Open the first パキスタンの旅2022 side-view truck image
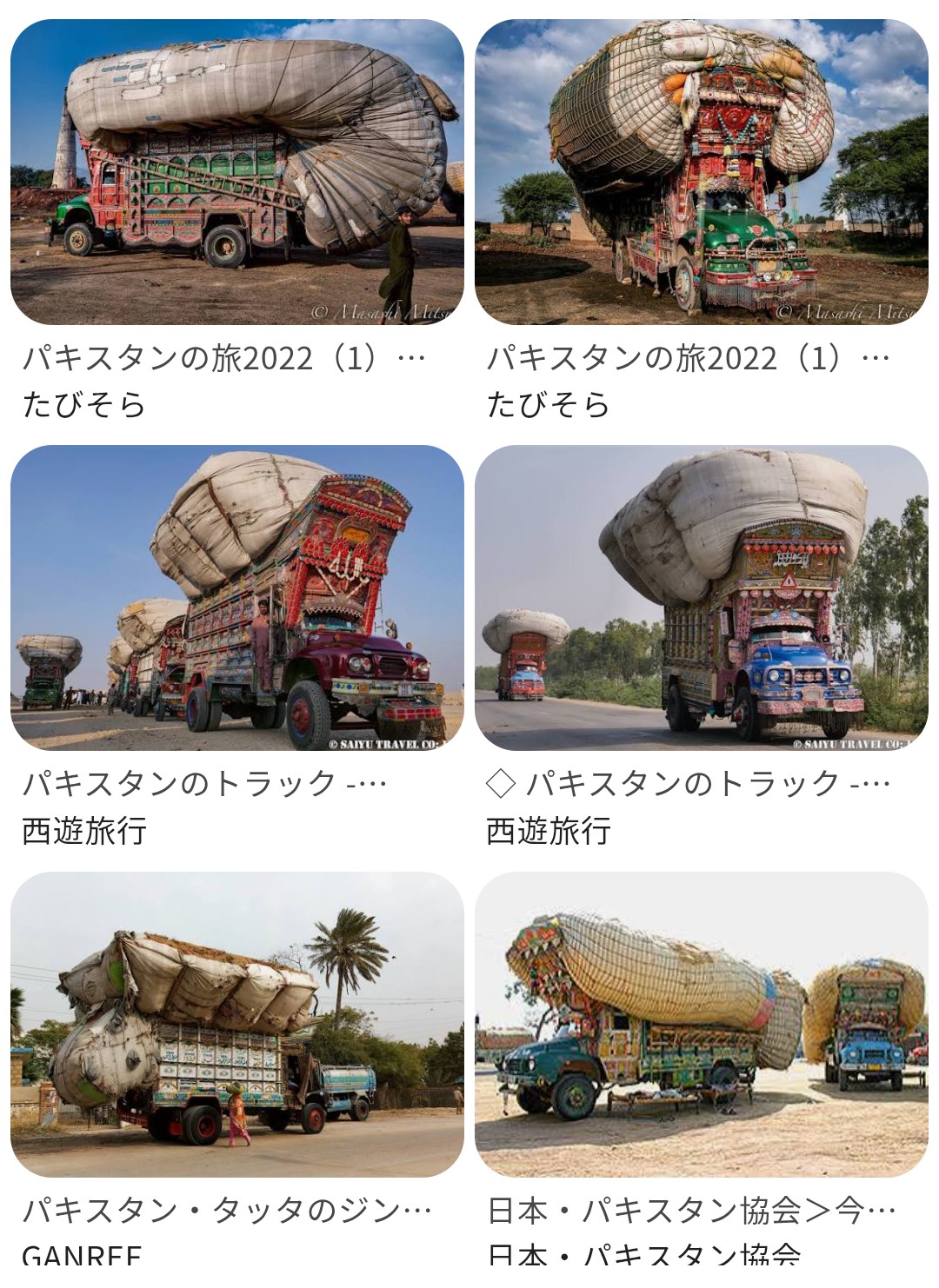The width and height of the screenshot is (939, 1288). pos(237,172)
